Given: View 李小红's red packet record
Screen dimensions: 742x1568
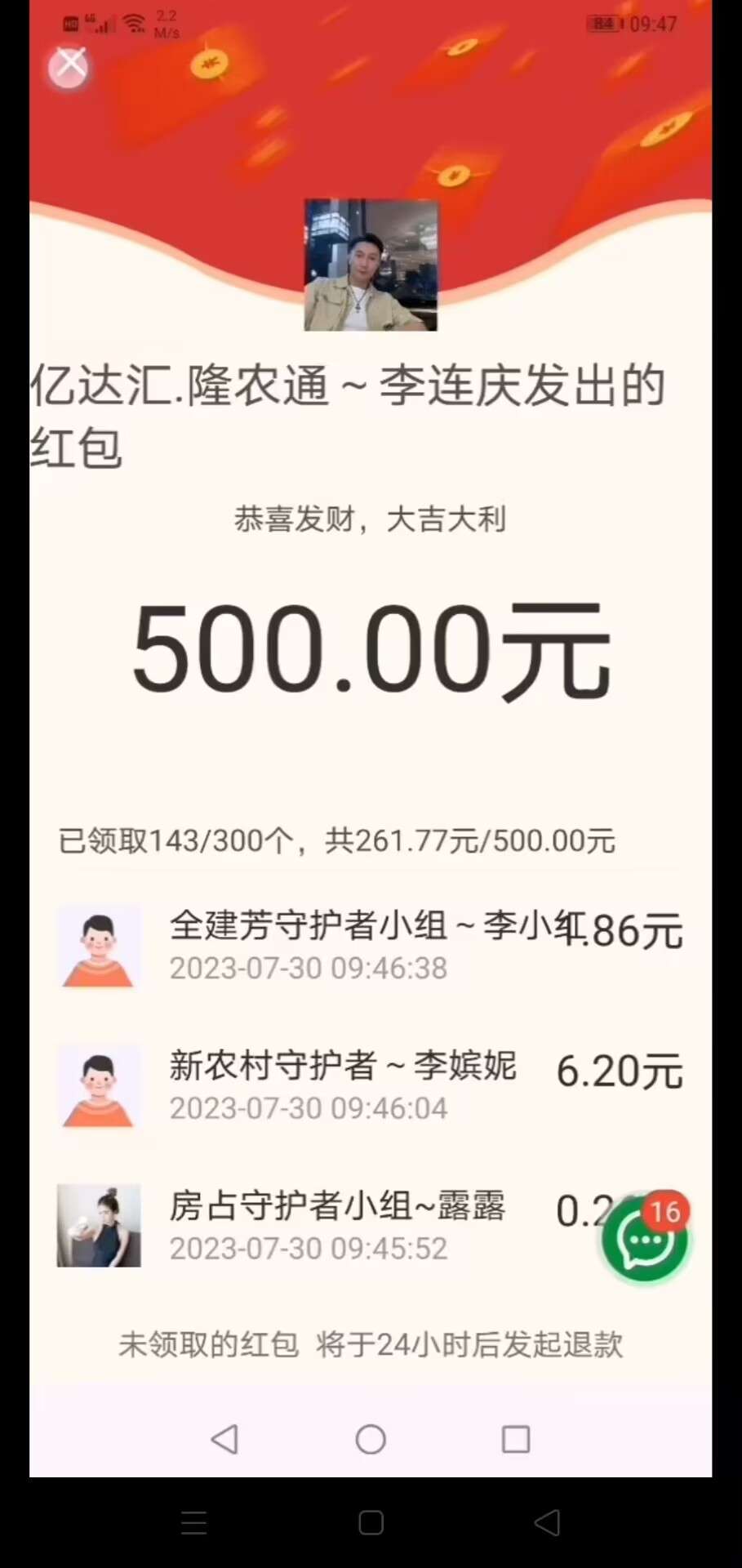Looking at the screenshot, I should click(x=367, y=946).
